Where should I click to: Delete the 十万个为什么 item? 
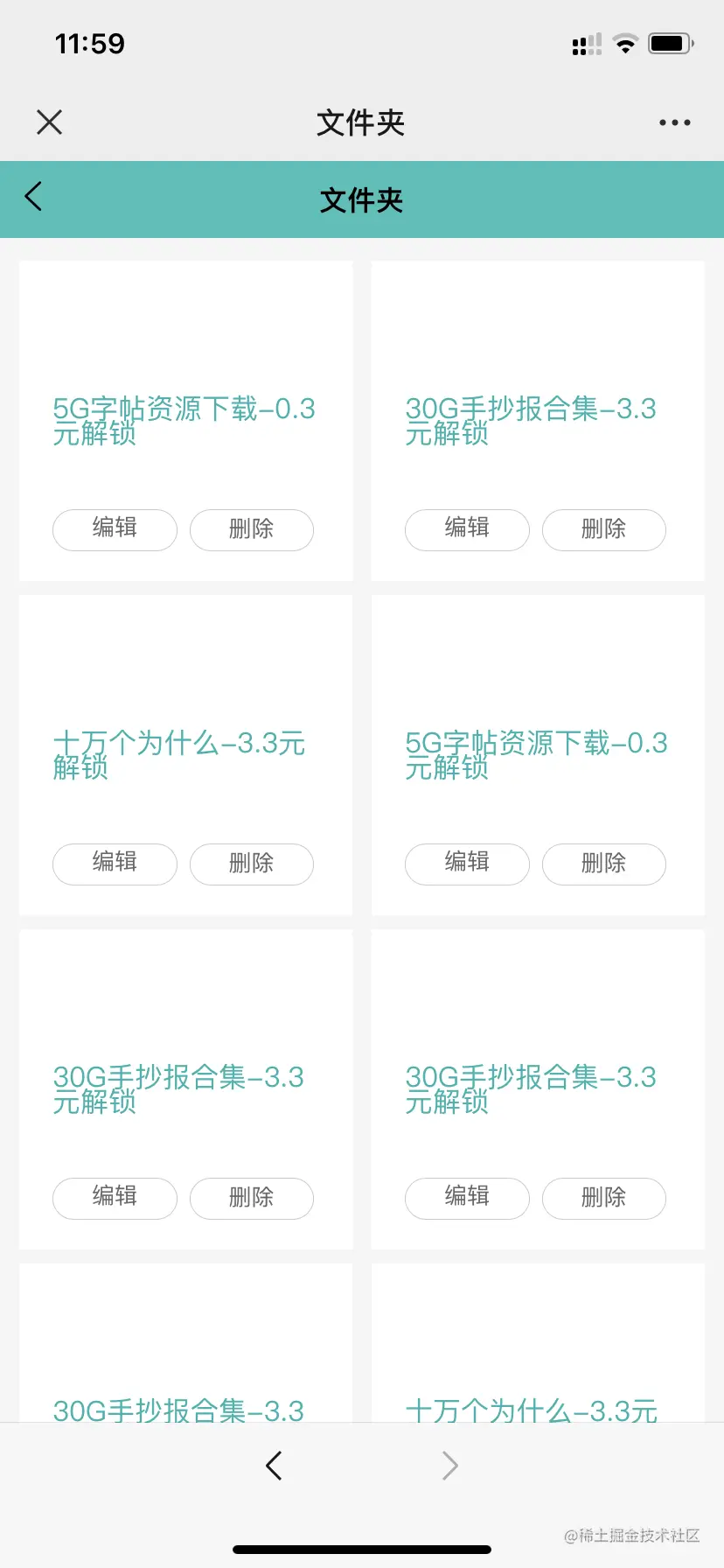pos(252,864)
